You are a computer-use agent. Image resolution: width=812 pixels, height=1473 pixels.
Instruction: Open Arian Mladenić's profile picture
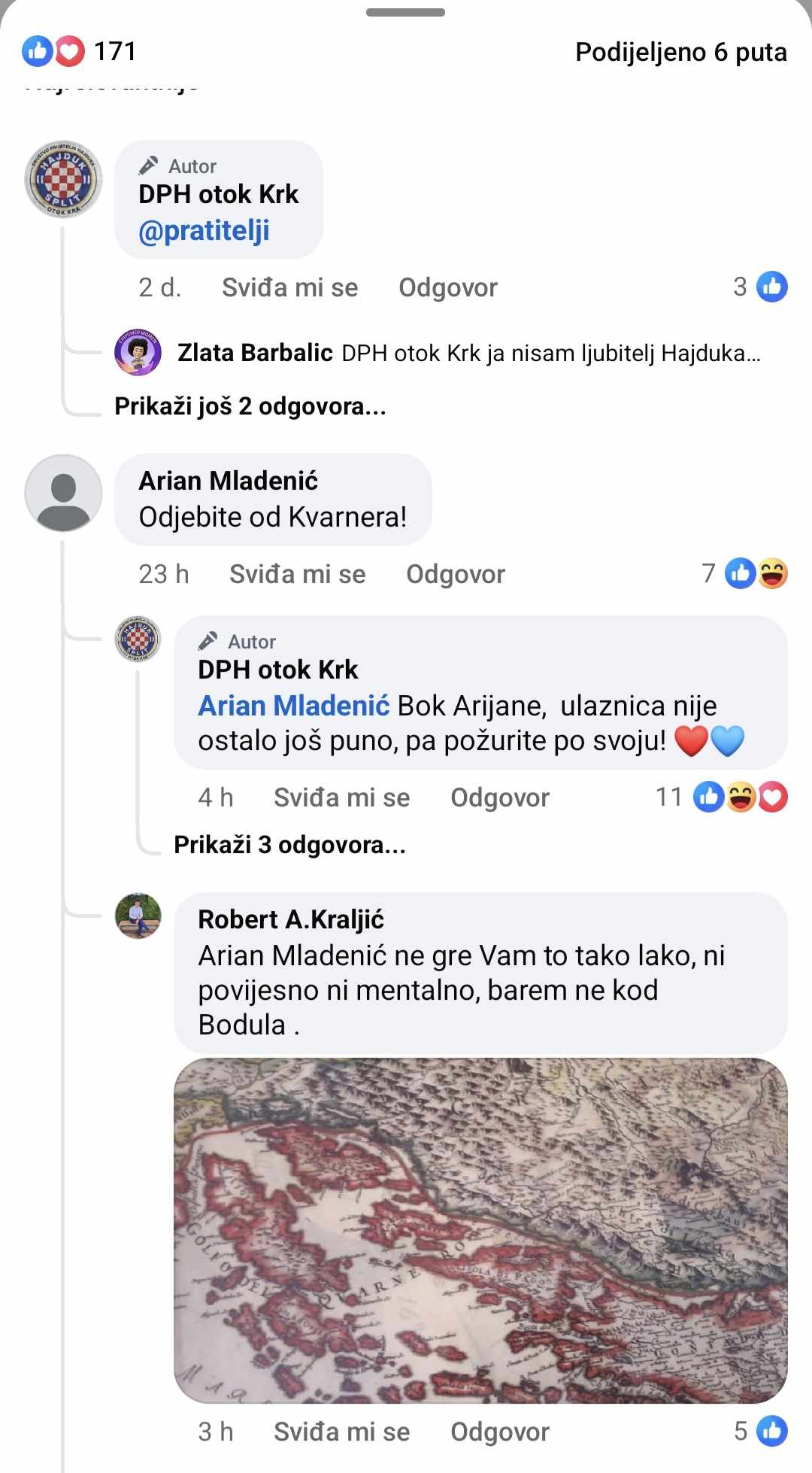click(x=63, y=493)
